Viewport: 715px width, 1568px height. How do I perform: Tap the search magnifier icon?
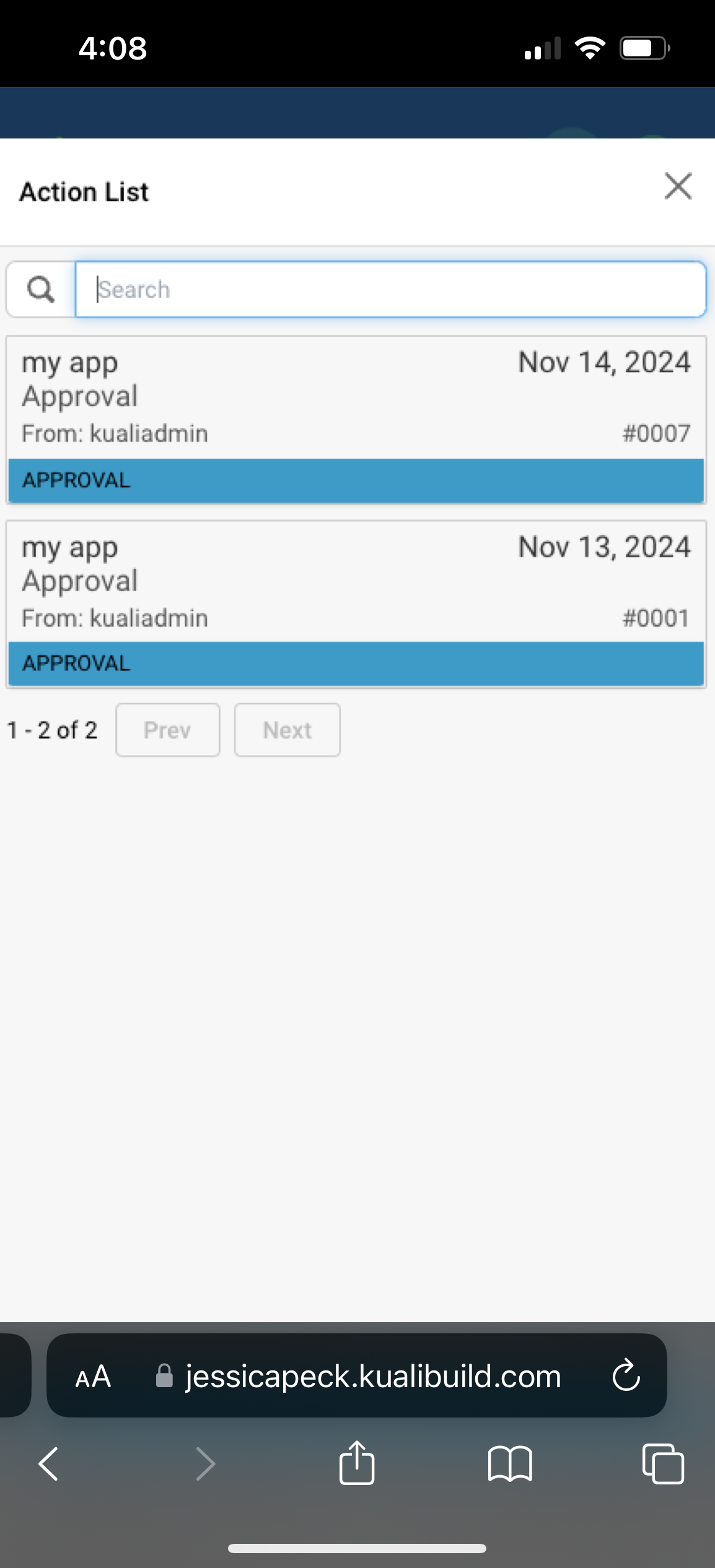pos(40,289)
